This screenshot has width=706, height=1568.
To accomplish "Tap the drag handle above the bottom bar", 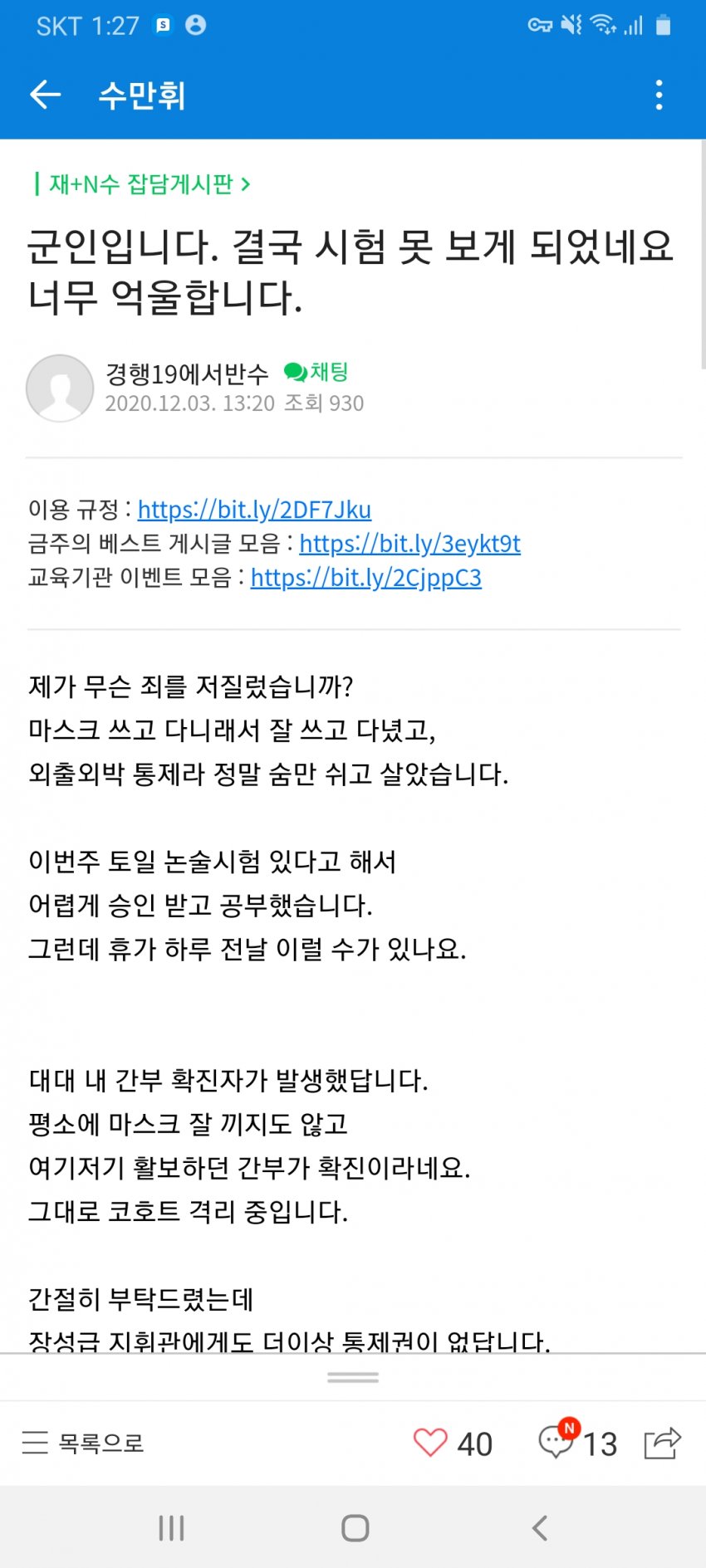I will tap(353, 1377).
